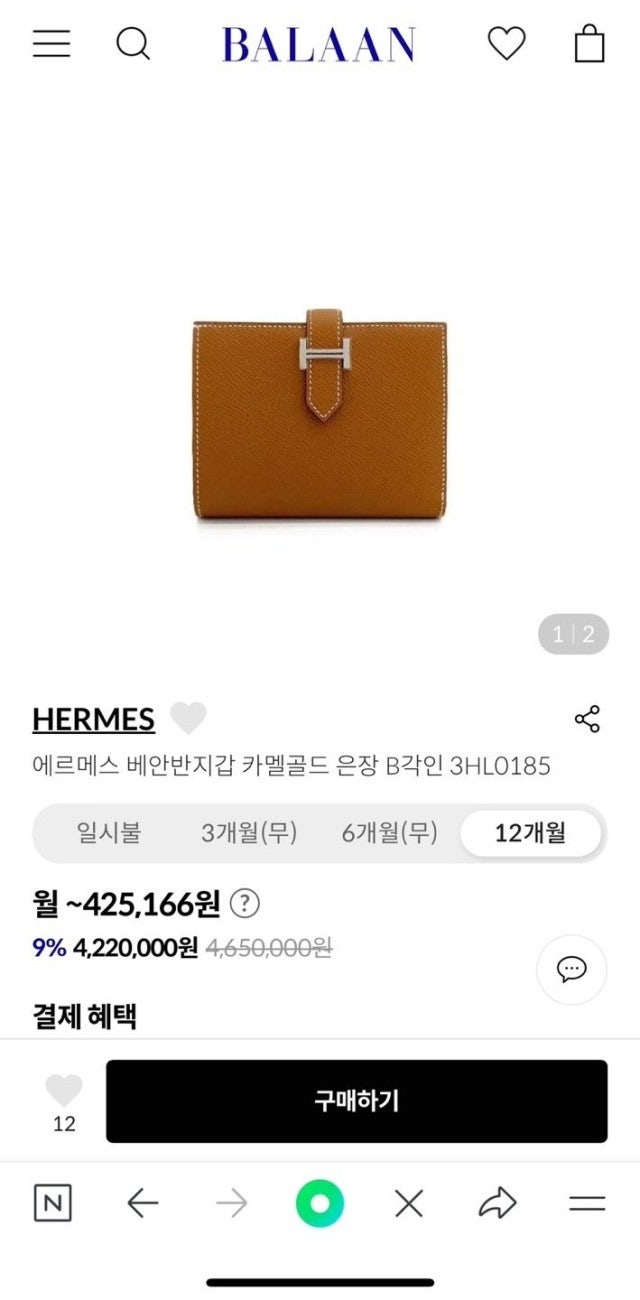This screenshot has height=1300, width=640.
Task: Close the browser page with X
Action: [408, 1204]
